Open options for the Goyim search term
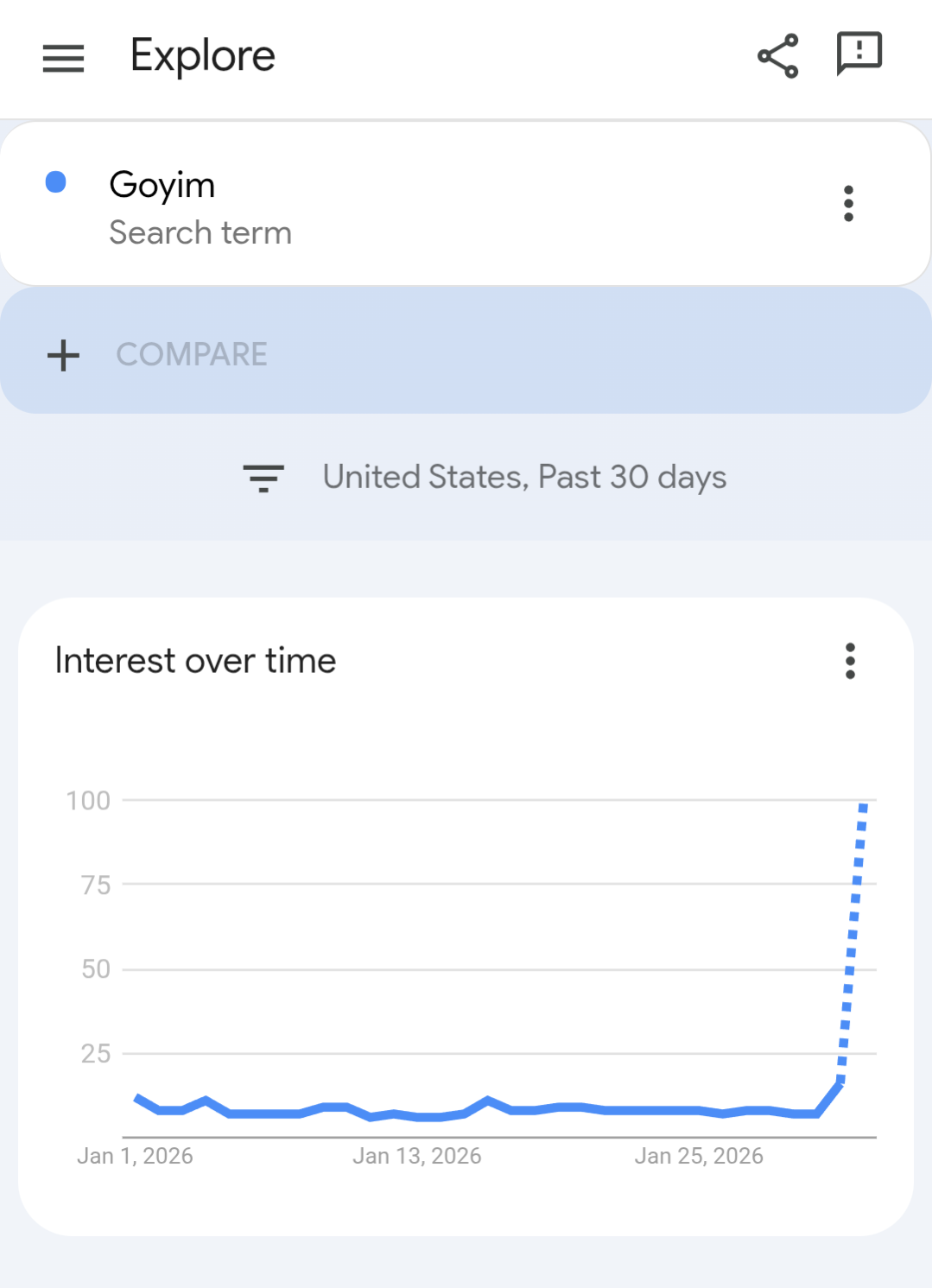 (x=848, y=204)
